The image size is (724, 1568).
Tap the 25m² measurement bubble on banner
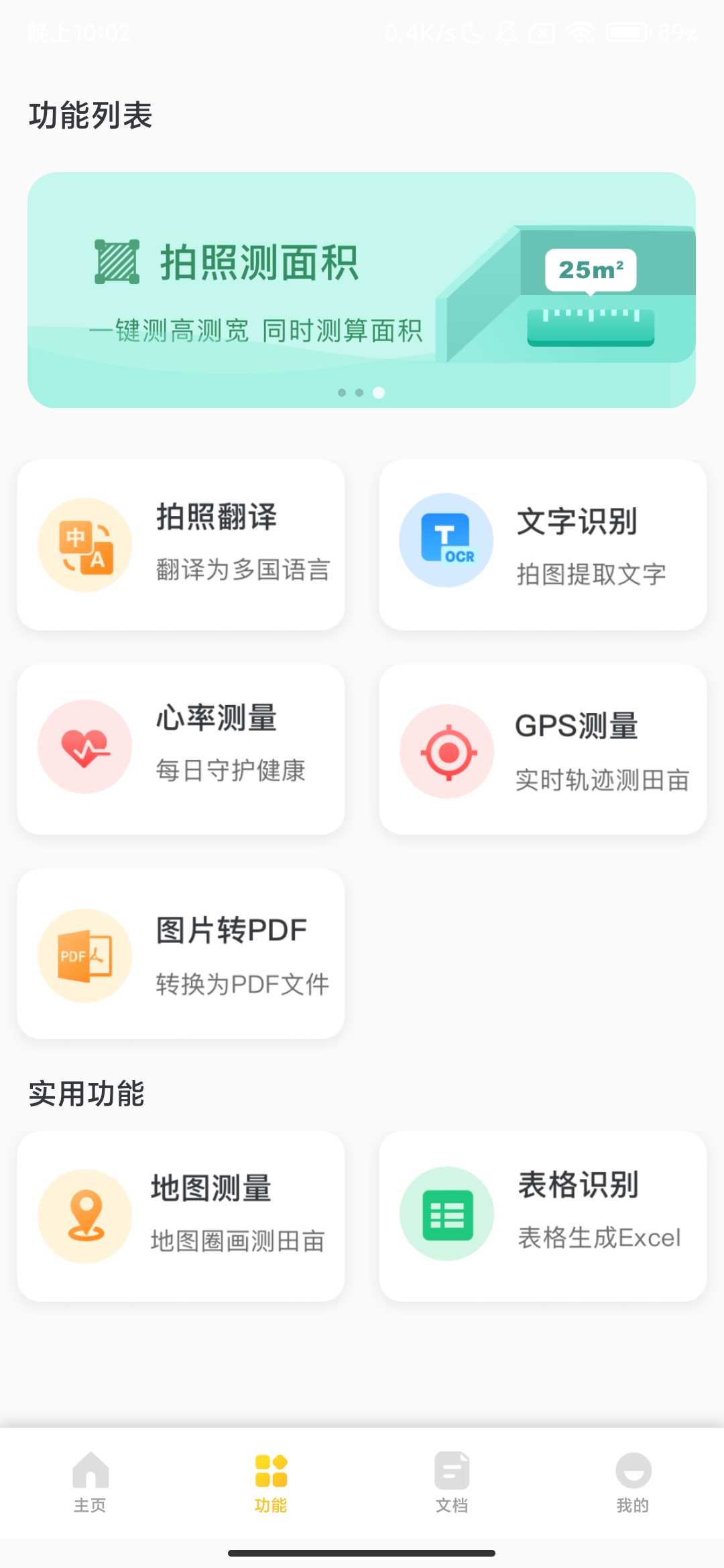coord(590,269)
